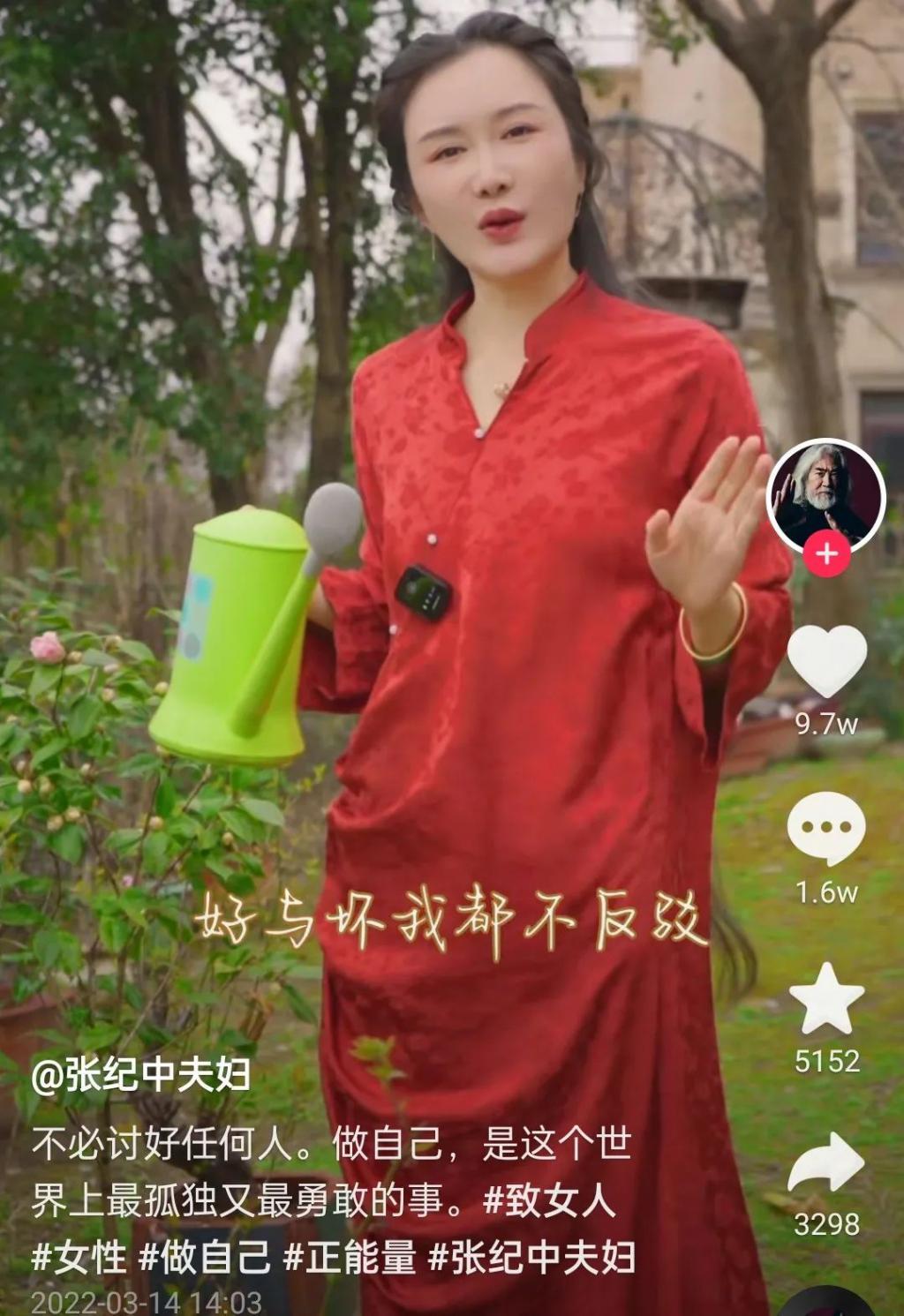
Task: Share this video
Action: click(x=826, y=1163)
